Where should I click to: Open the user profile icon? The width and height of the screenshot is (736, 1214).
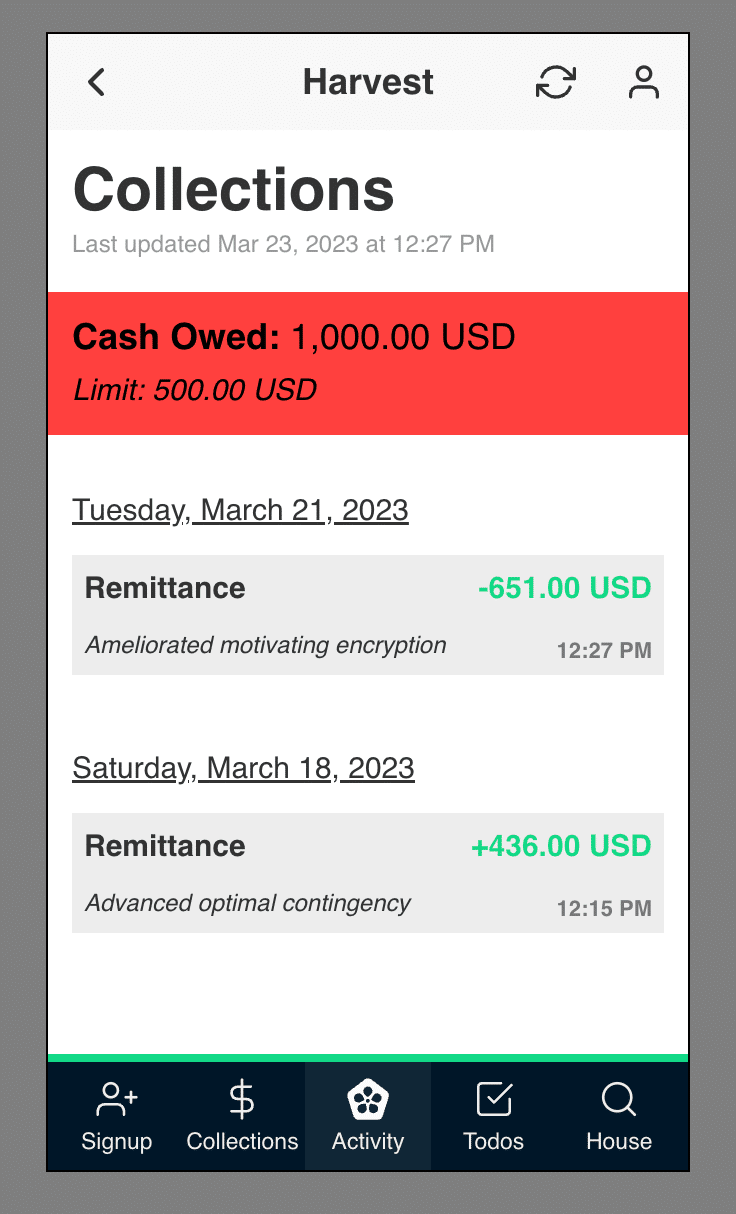tap(644, 82)
